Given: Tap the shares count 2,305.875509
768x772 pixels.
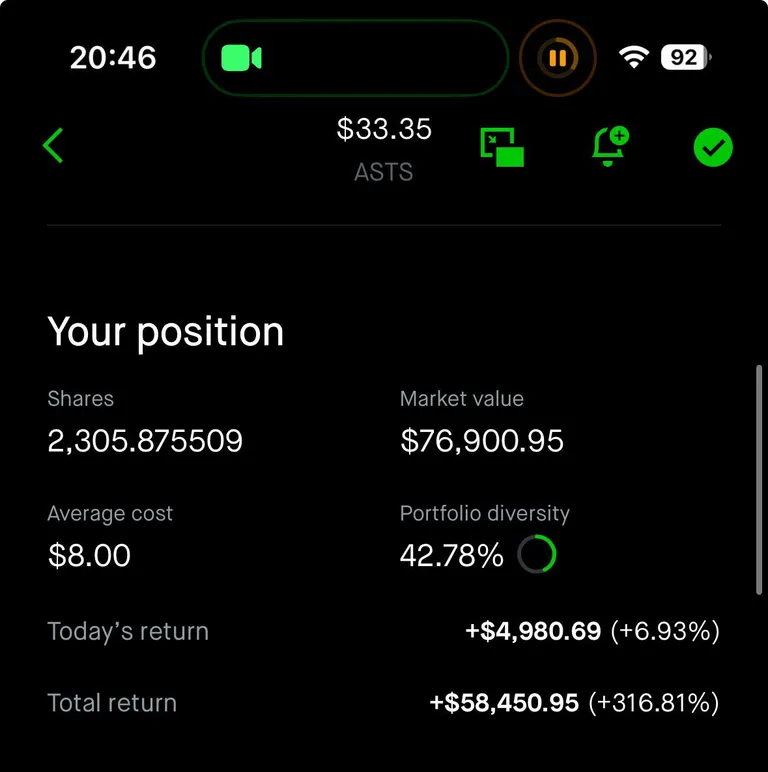Looking at the screenshot, I should 145,441.
